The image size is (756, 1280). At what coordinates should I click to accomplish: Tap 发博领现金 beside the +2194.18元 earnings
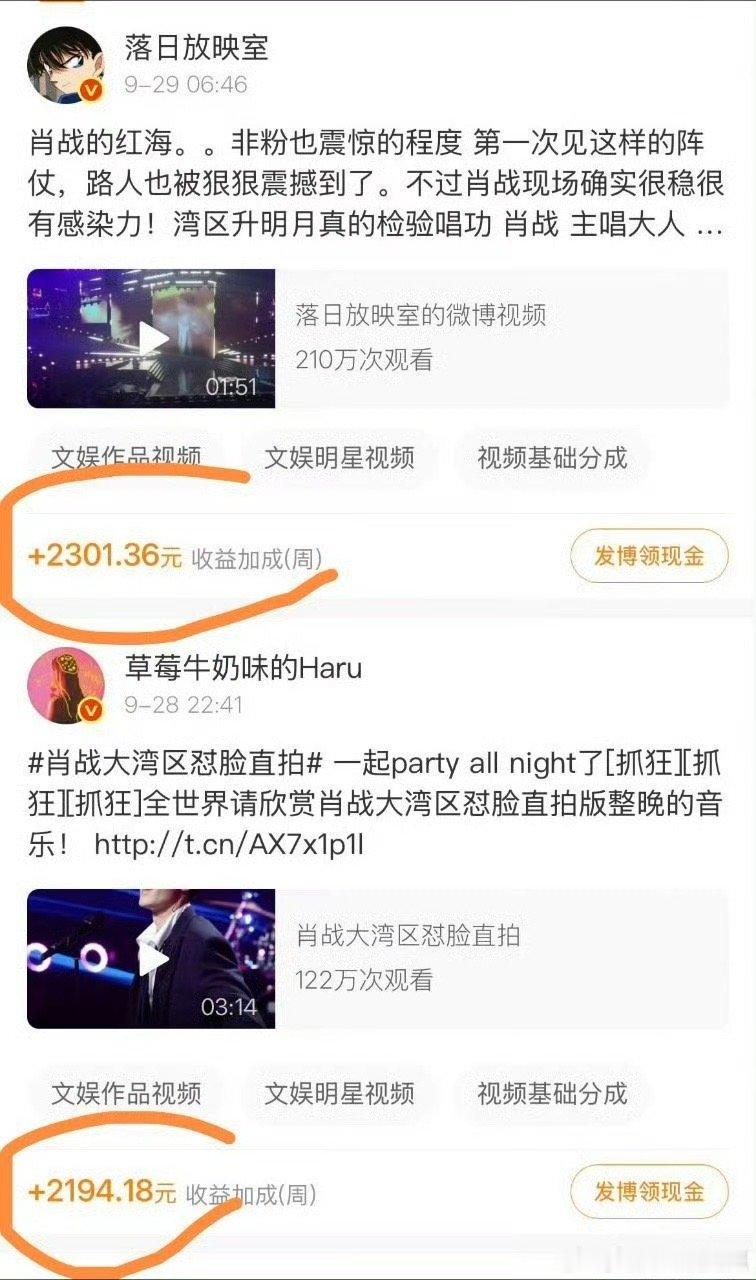(649, 1191)
